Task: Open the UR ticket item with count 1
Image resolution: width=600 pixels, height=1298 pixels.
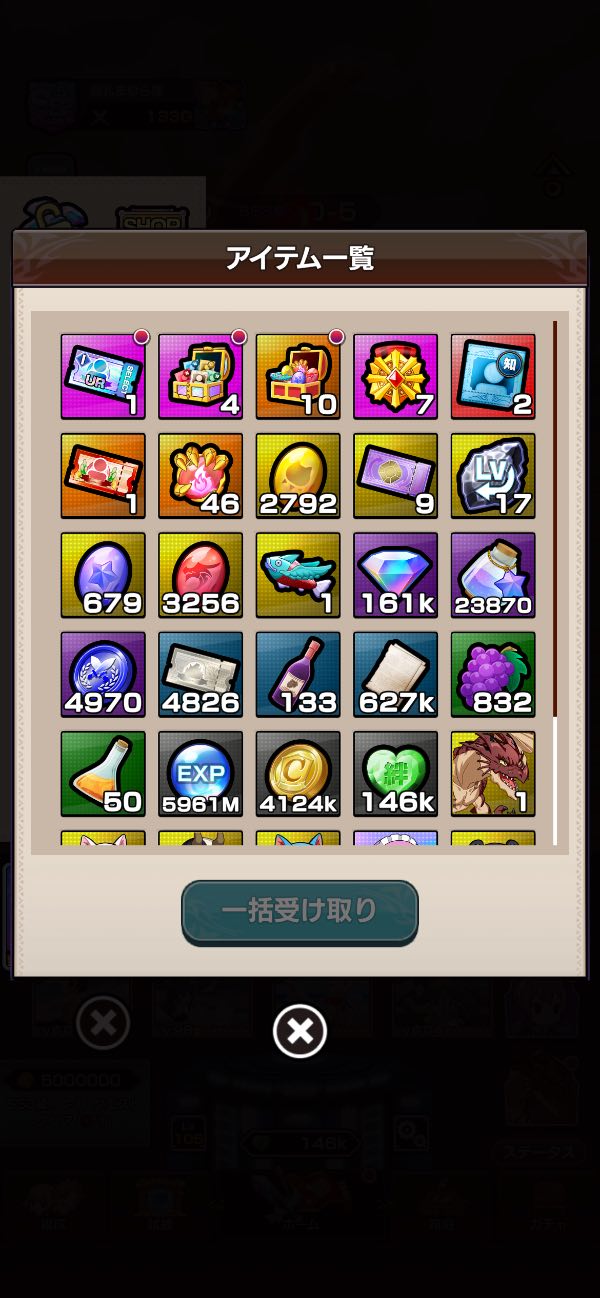Action: [x=103, y=376]
